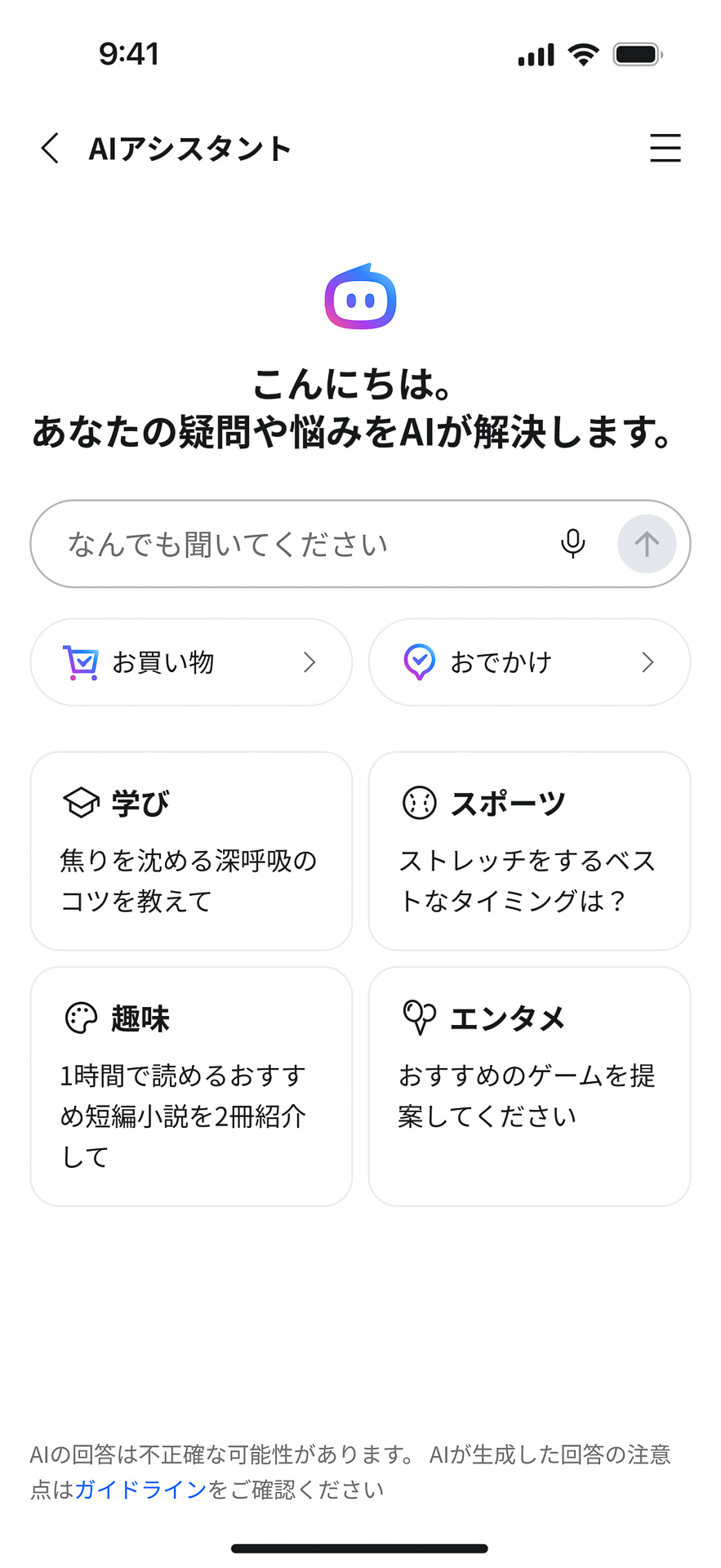Click the balloons icon next to エンタメ

tap(418, 1018)
